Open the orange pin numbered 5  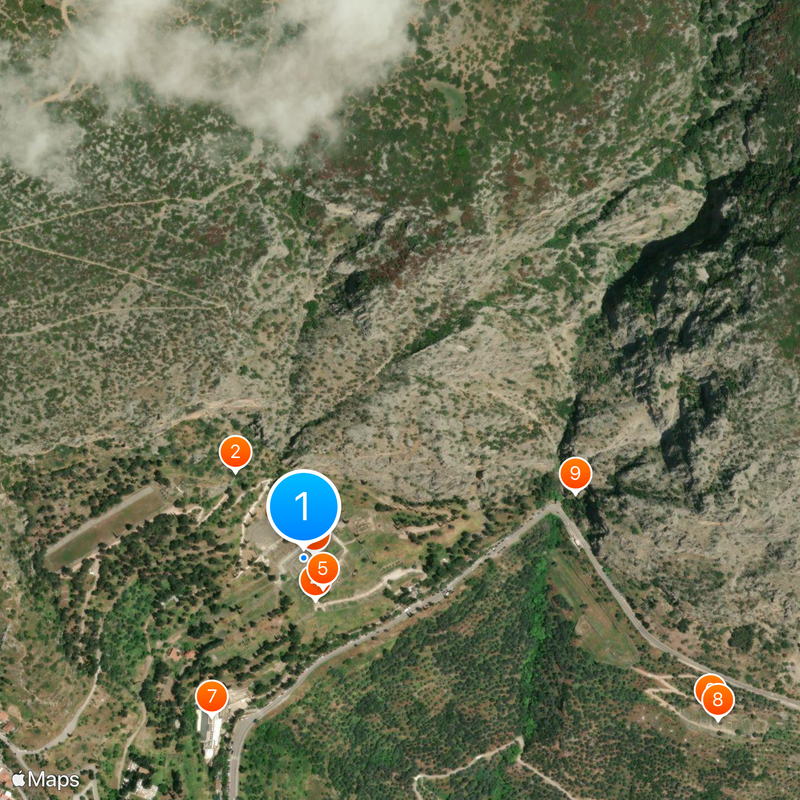(x=322, y=570)
